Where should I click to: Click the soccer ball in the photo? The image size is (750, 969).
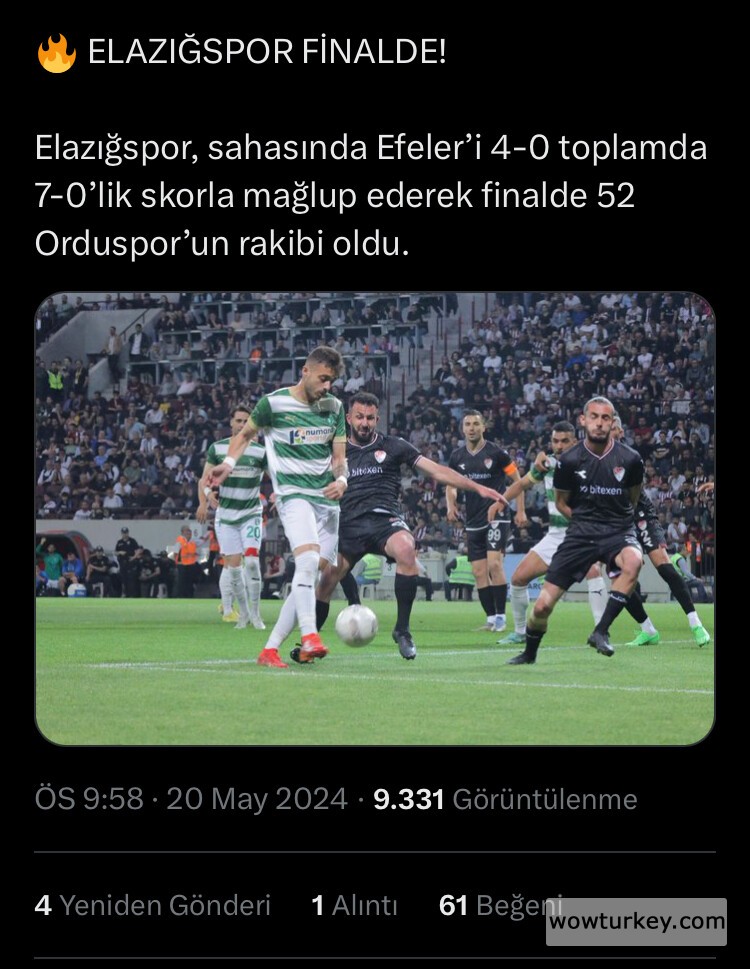click(358, 625)
